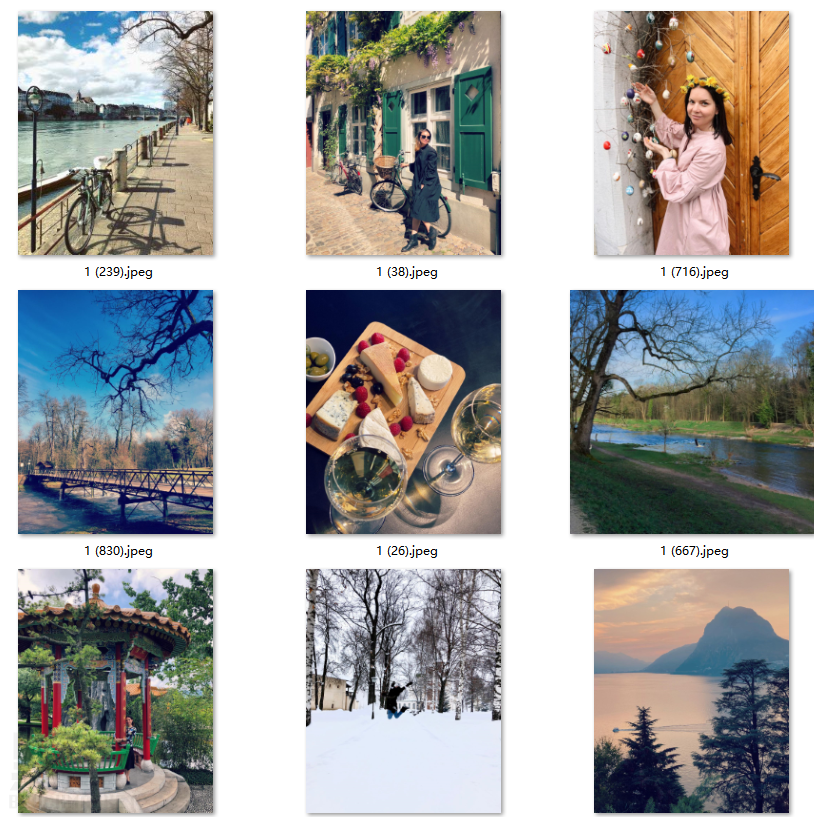Open the sunset lake mountain thumbnail
Image resolution: width=814 pixels, height=817 pixels.
point(691,690)
